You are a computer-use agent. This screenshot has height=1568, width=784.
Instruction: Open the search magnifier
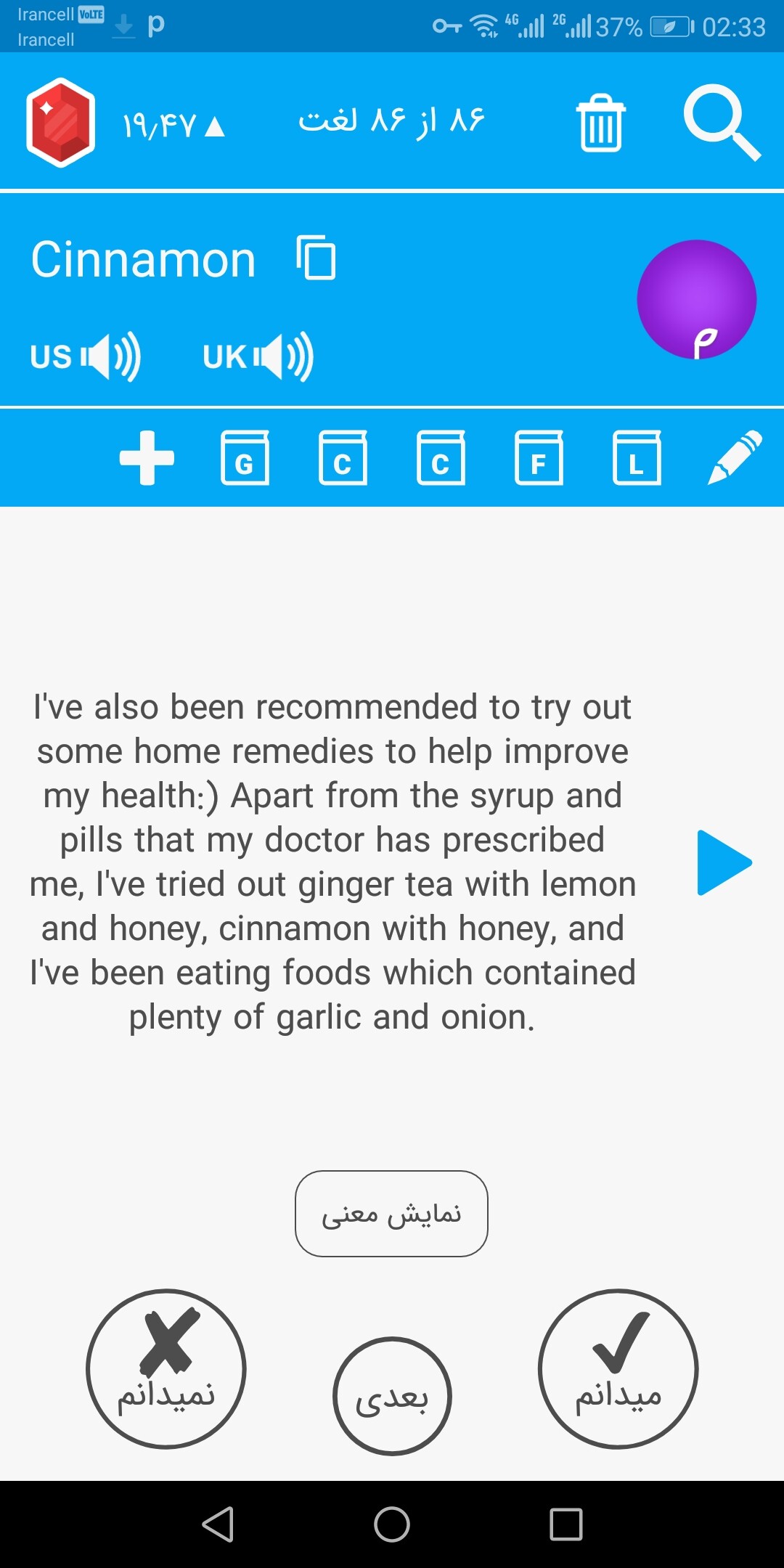point(722,122)
